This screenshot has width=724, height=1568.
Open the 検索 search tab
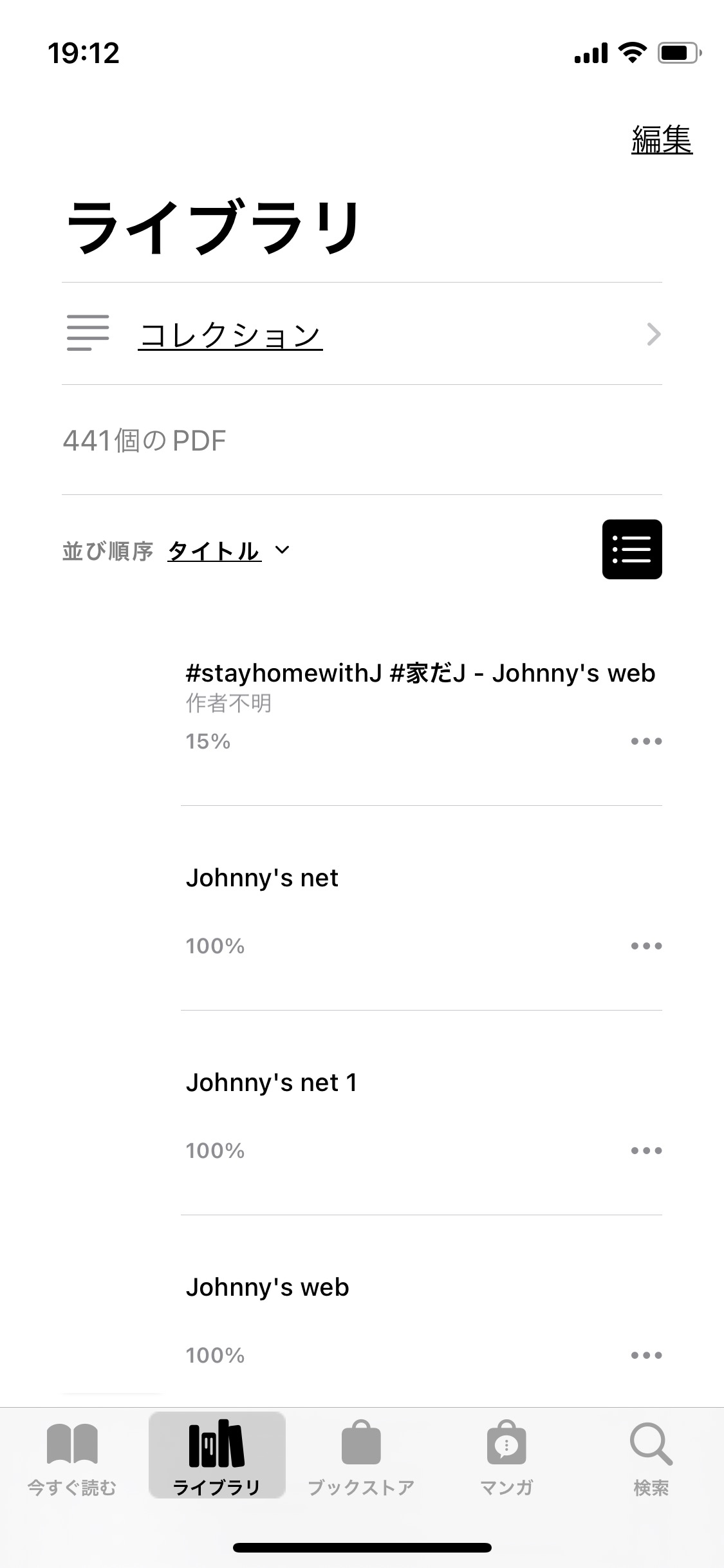tap(651, 1459)
